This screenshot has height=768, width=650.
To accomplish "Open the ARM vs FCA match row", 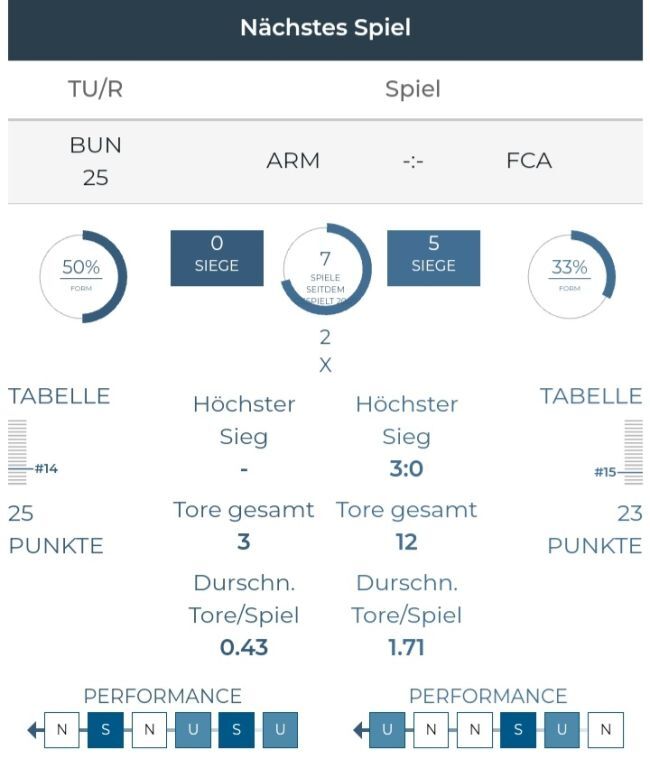I will (412, 161).
